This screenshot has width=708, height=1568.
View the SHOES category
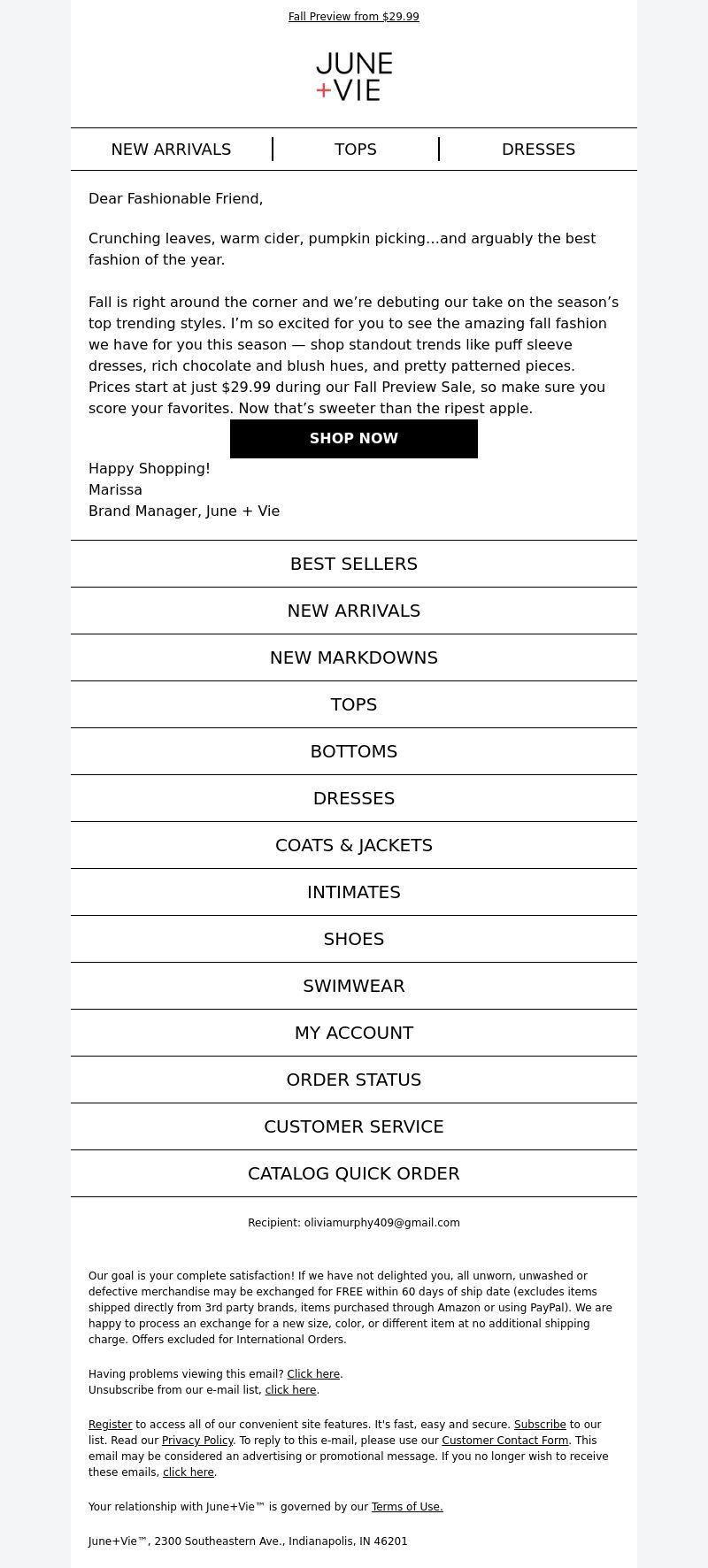coord(354,939)
